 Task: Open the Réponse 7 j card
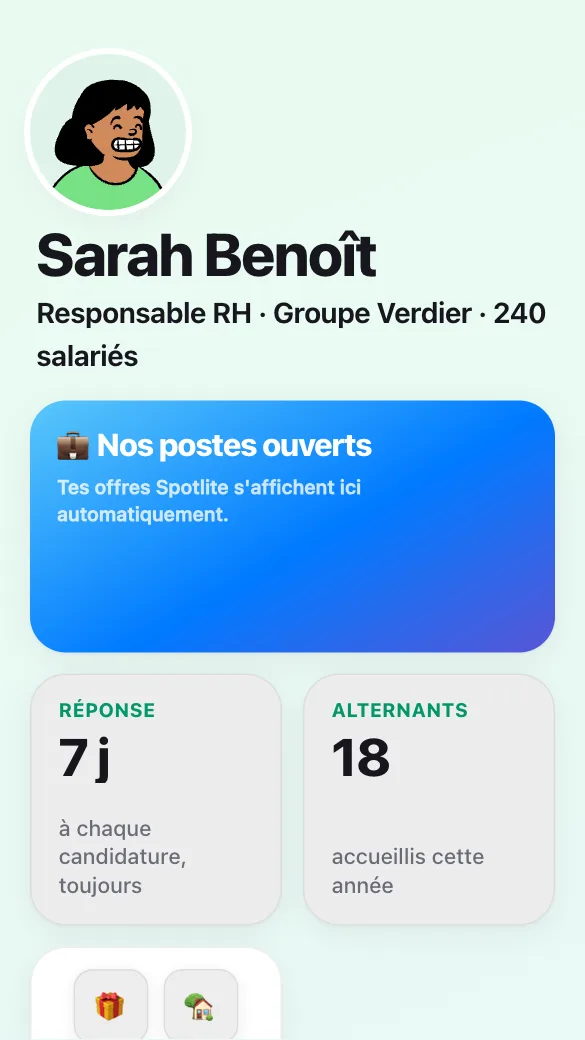point(156,799)
